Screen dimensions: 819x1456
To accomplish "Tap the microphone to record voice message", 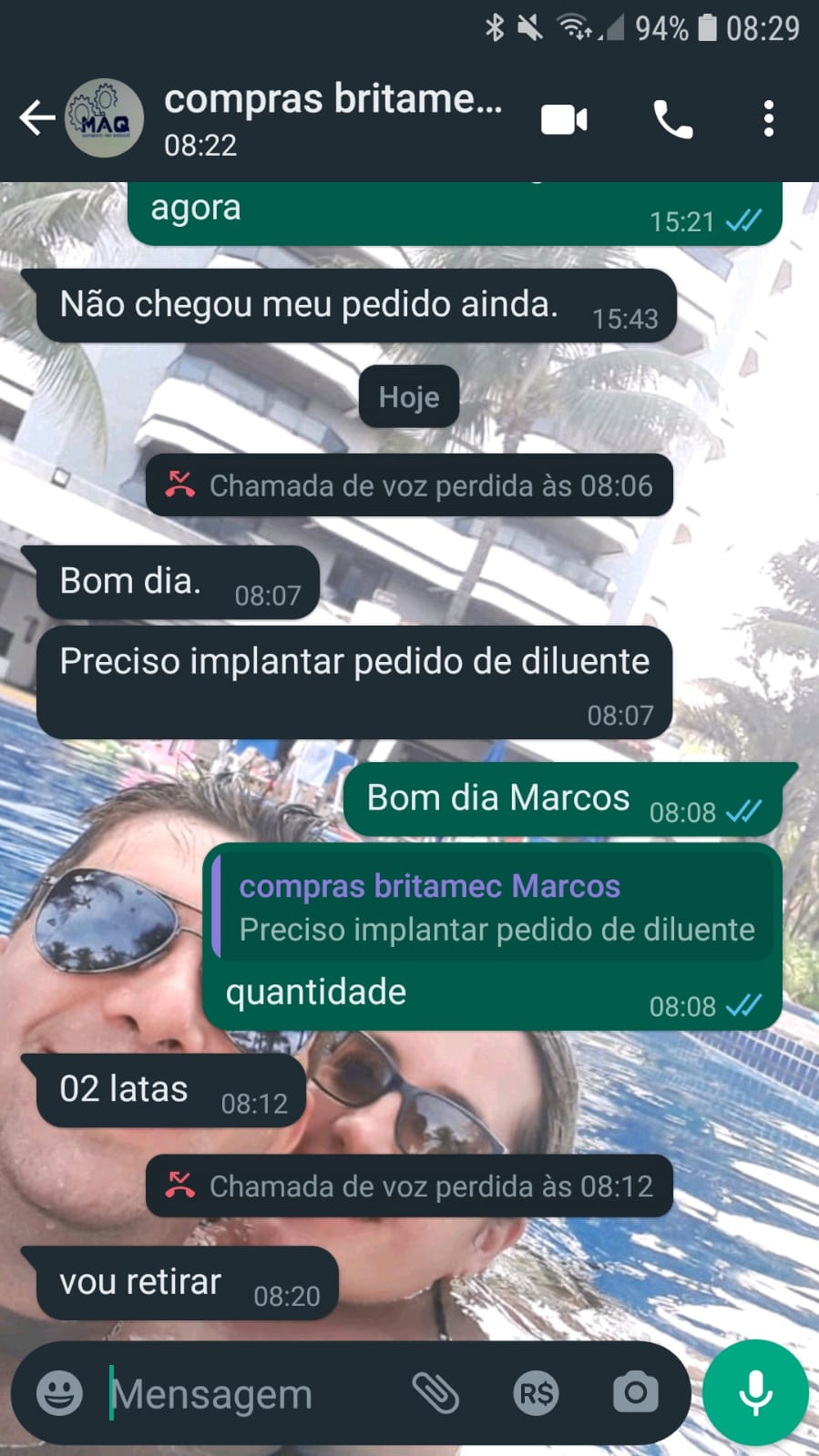I will [x=755, y=1393].
